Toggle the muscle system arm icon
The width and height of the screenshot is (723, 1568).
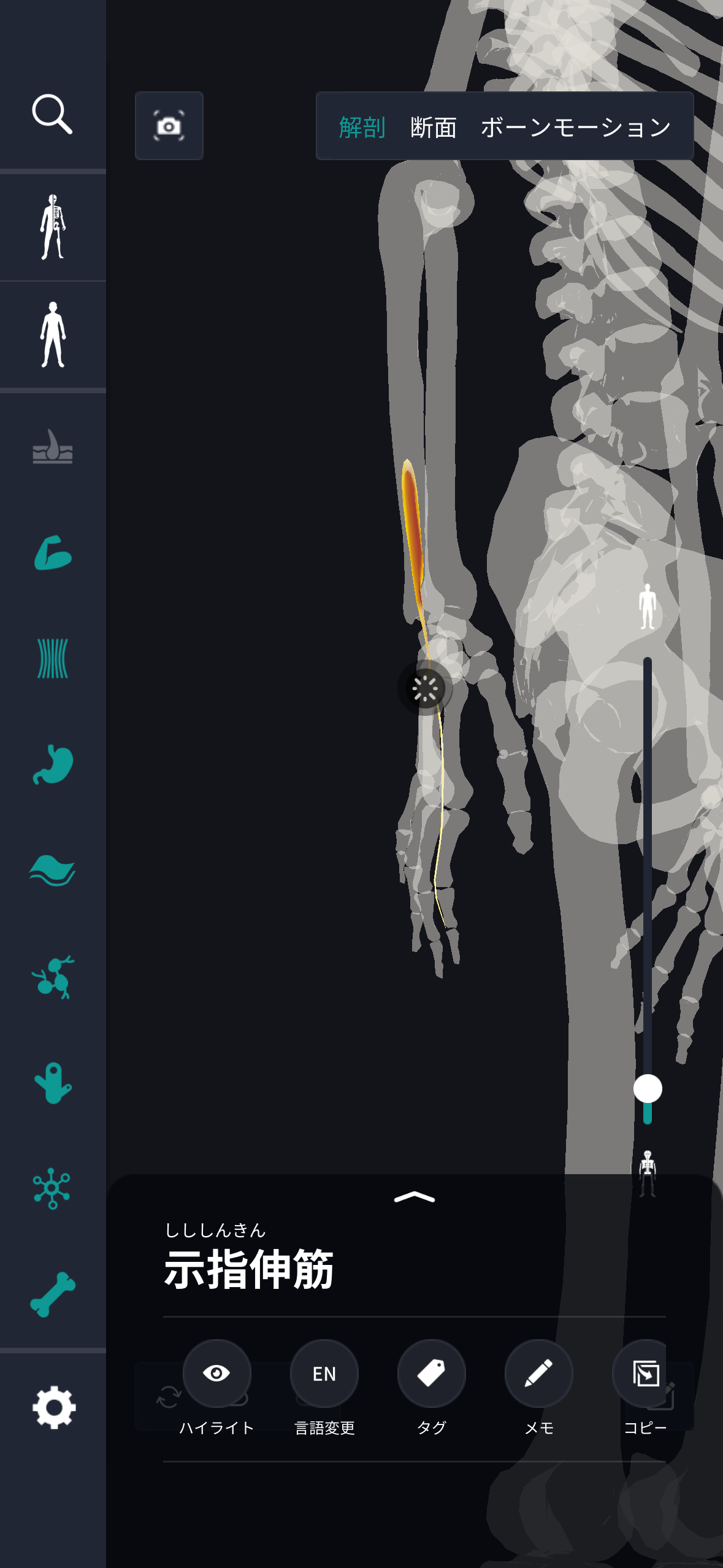point(53,553)
